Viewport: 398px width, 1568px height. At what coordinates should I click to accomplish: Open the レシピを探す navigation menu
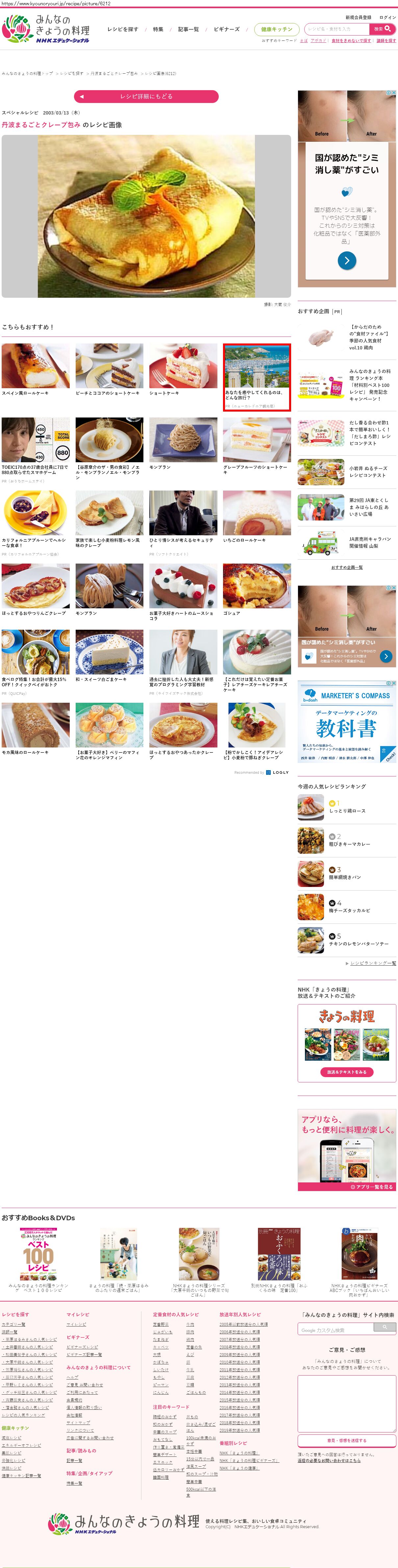click(122, 29)
